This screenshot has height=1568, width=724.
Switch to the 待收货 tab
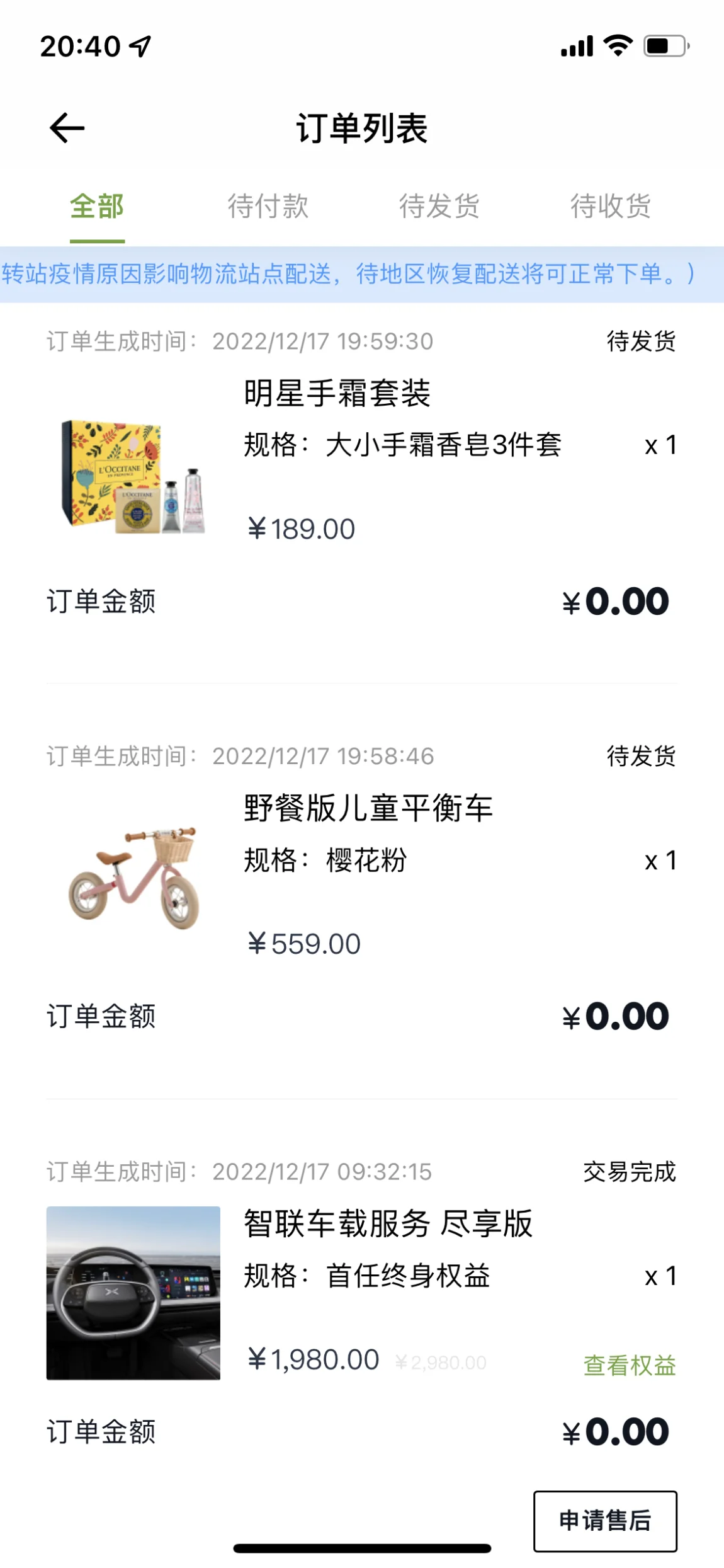click(x=611, y=207)
